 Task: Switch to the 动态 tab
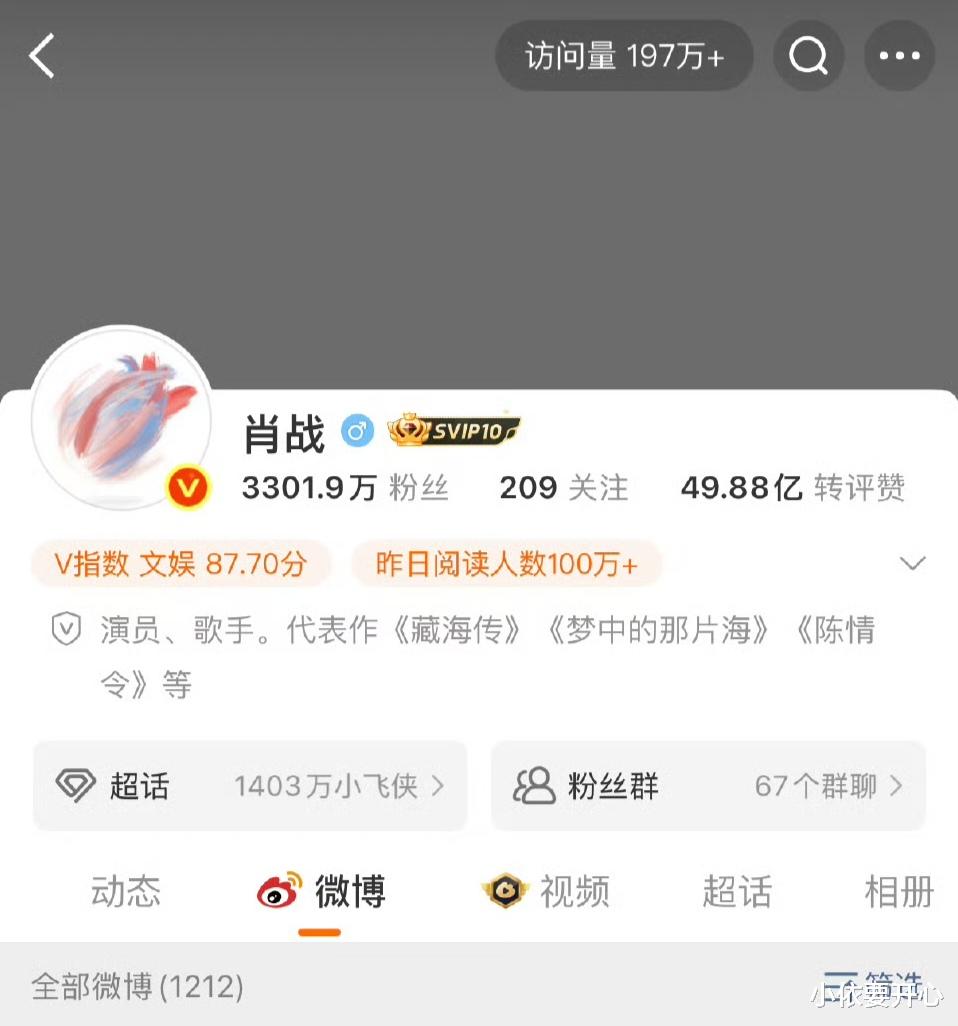point(124,893)
